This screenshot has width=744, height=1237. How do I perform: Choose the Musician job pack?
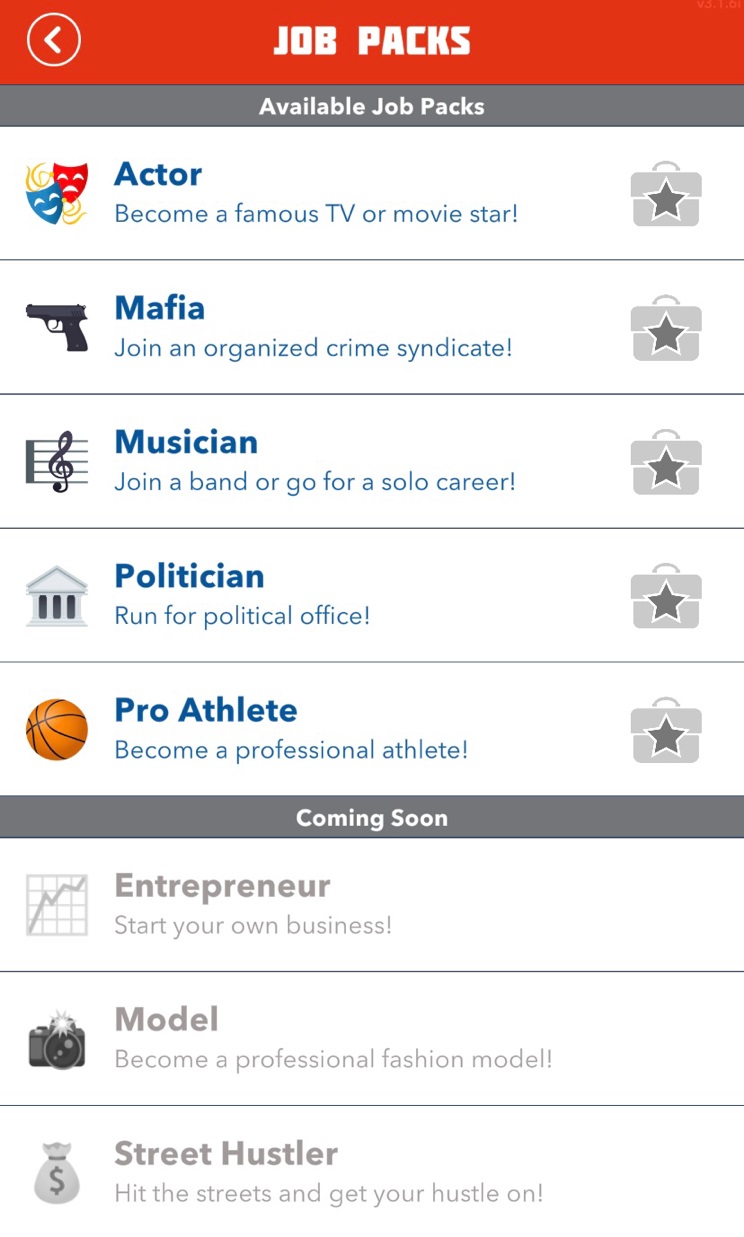[372, 461]
